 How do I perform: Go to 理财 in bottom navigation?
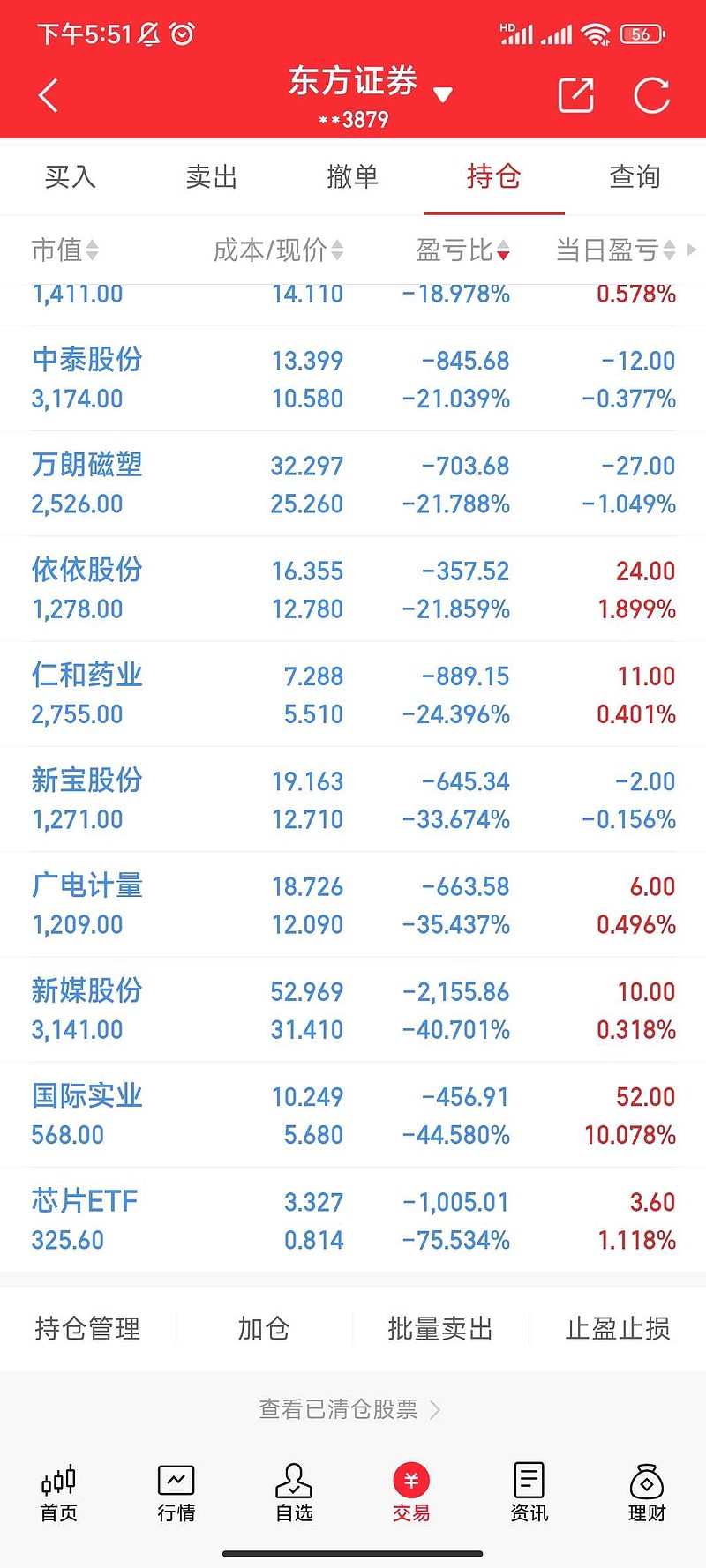click(647, 1494)
